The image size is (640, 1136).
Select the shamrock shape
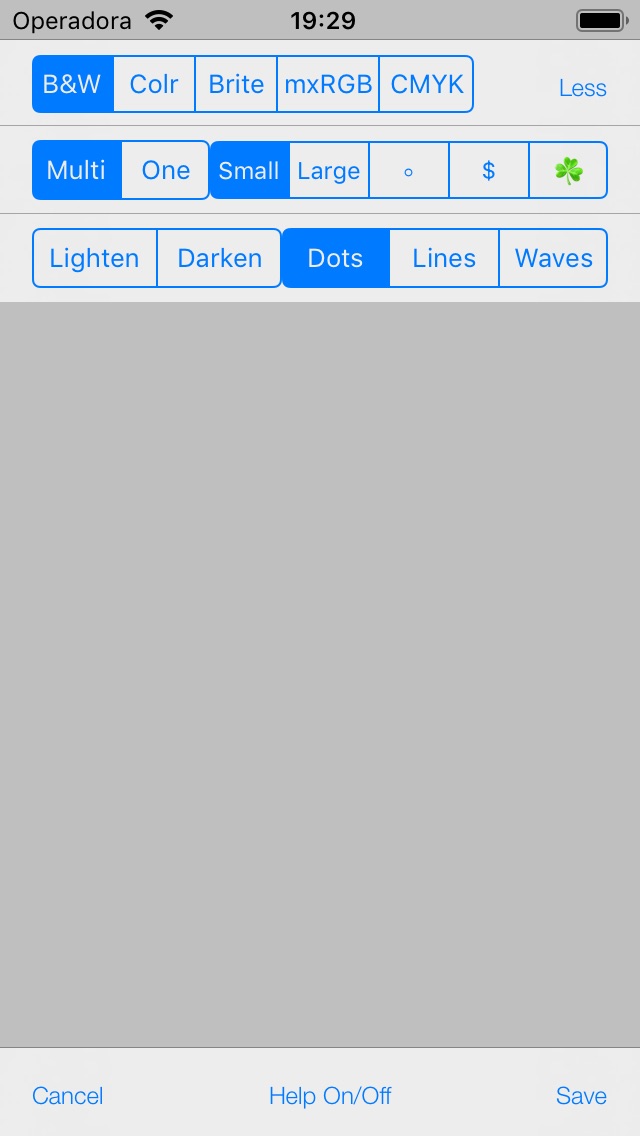[568, 170]
